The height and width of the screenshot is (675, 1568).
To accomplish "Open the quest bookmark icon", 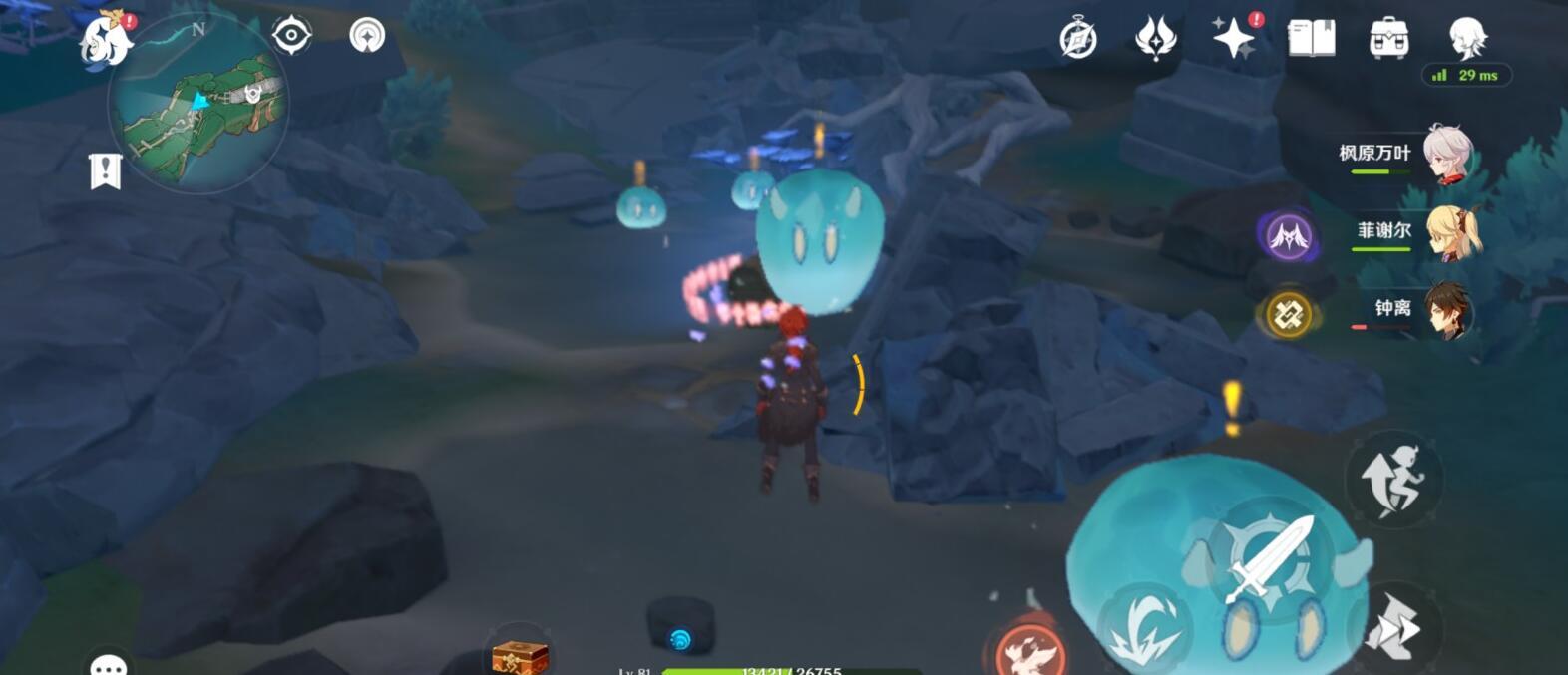I will [105, 170].
